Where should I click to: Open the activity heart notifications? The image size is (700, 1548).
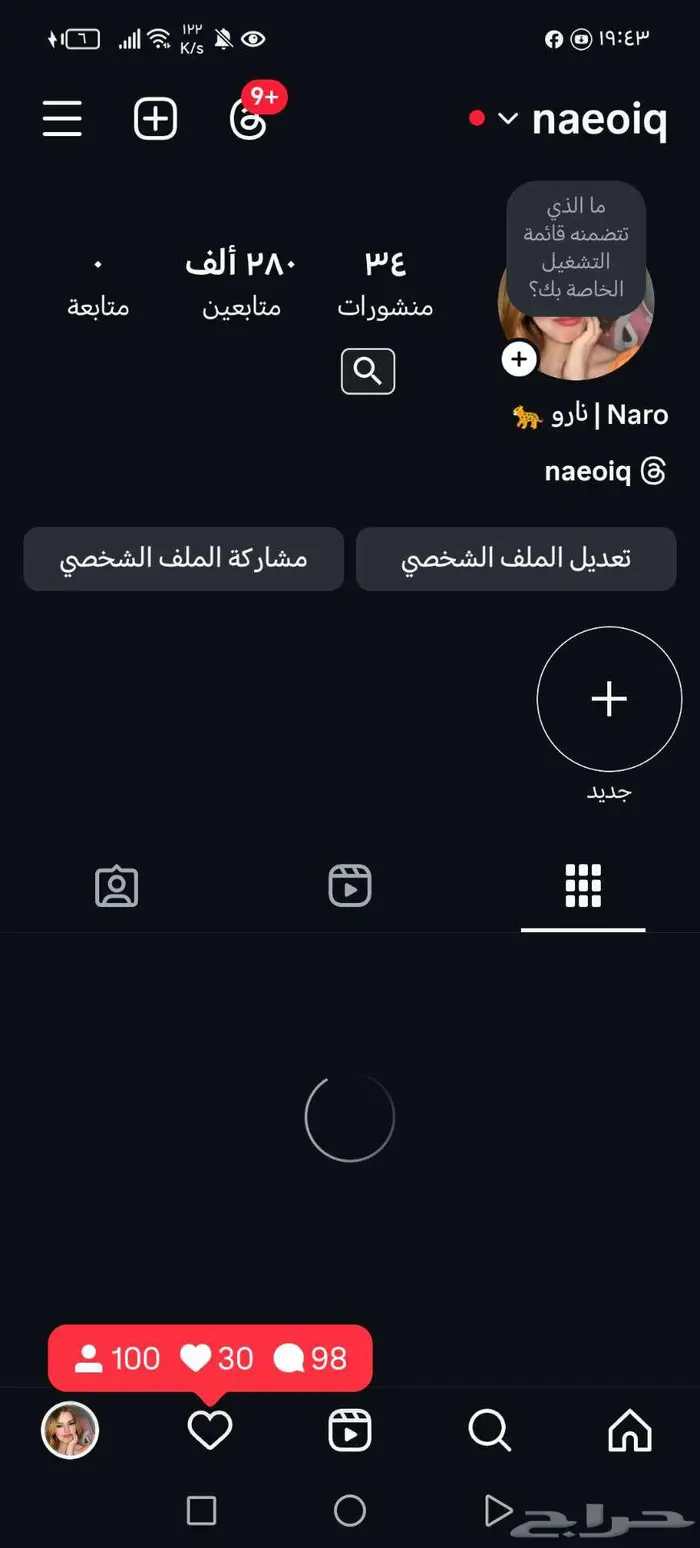[x=210, y=1431]
